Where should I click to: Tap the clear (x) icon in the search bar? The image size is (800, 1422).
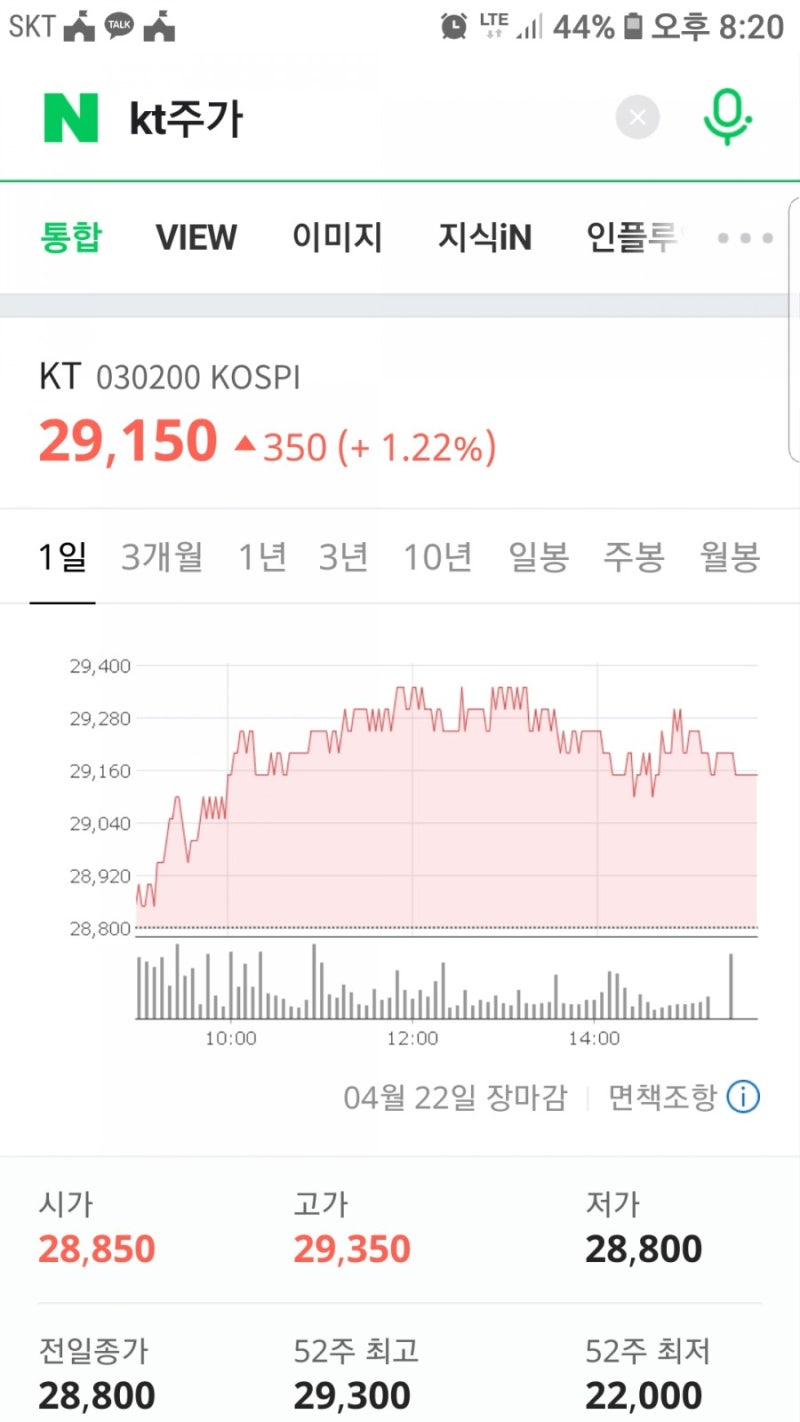pos(638,117)
